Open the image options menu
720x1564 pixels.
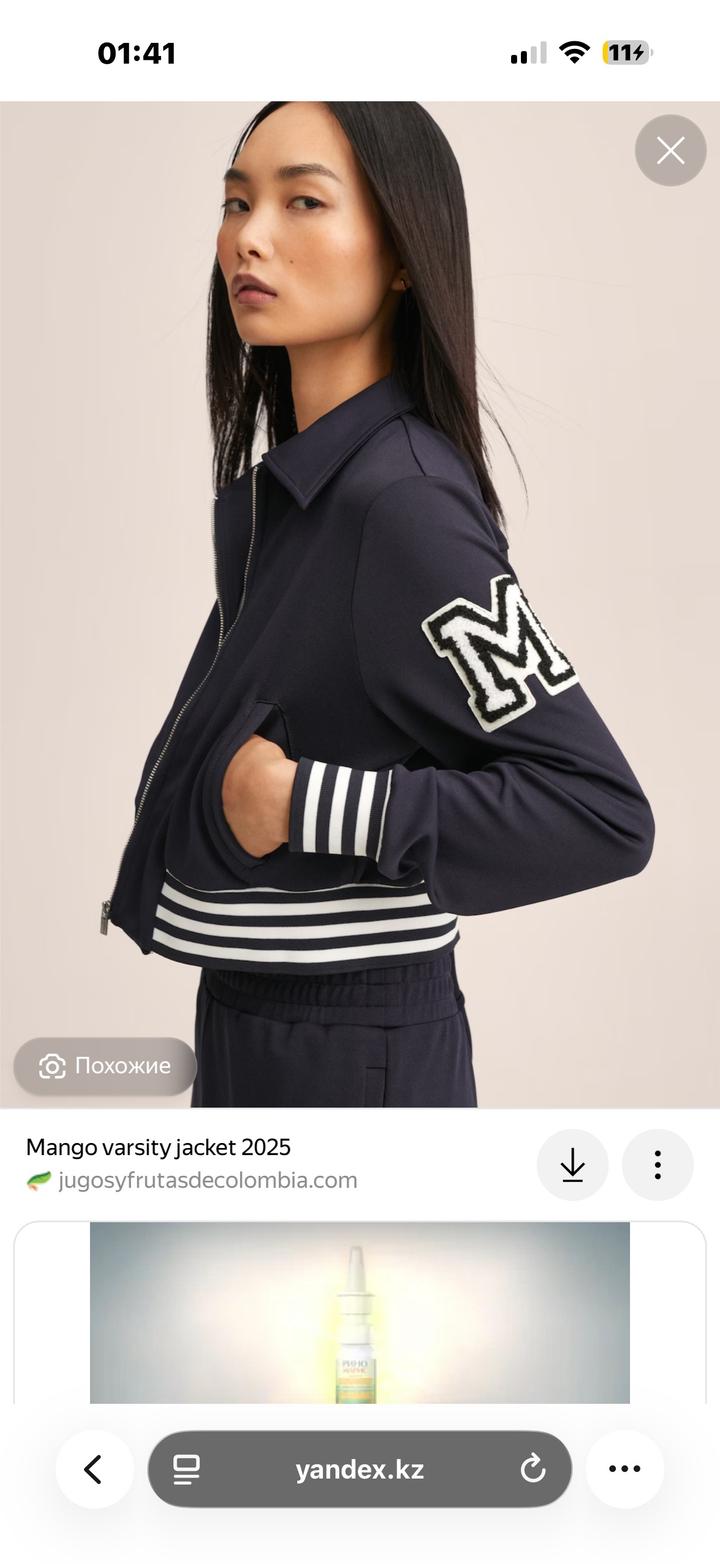point(657,1165)
